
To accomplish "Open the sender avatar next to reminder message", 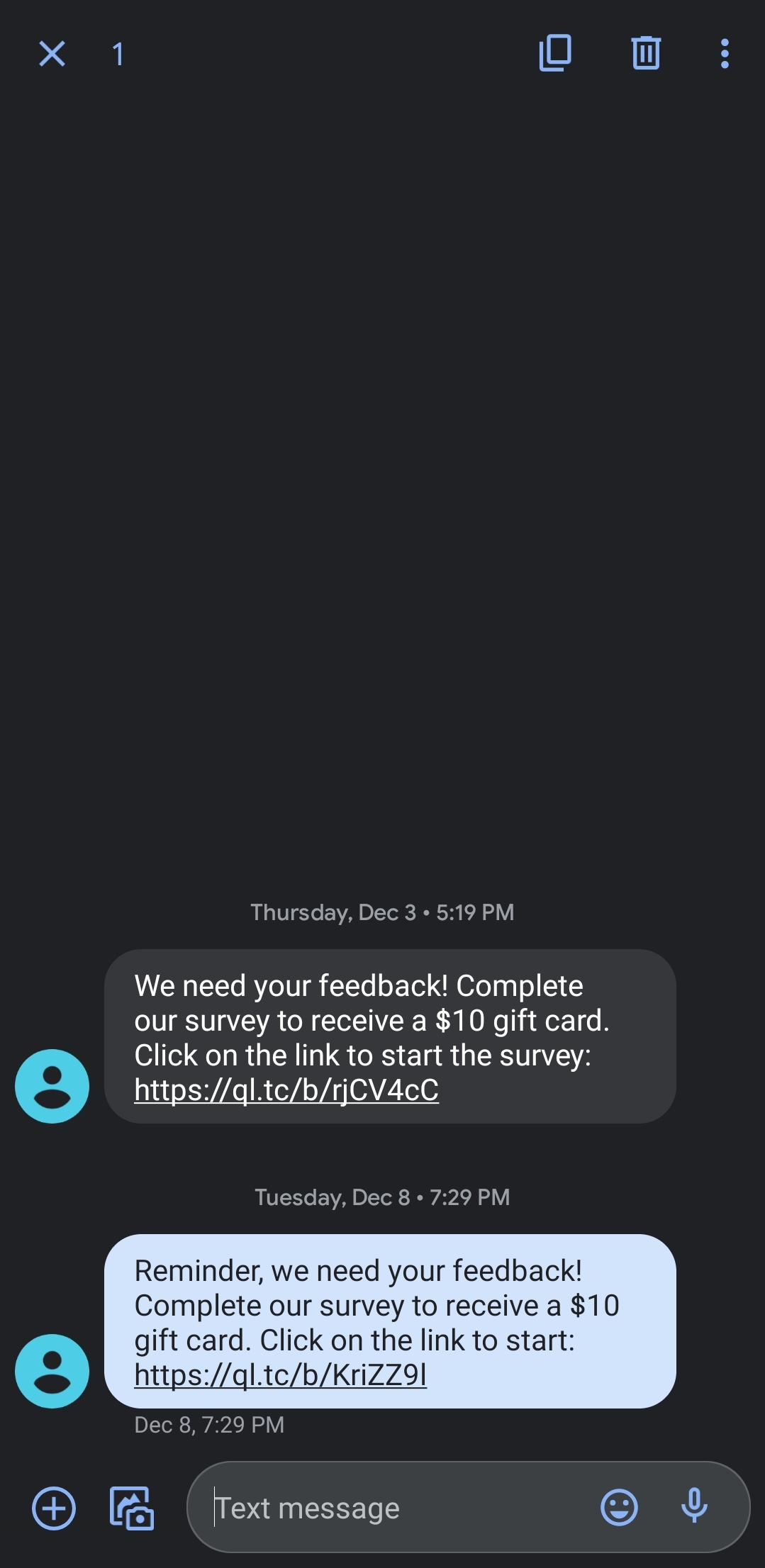I will pos(51,1370).
